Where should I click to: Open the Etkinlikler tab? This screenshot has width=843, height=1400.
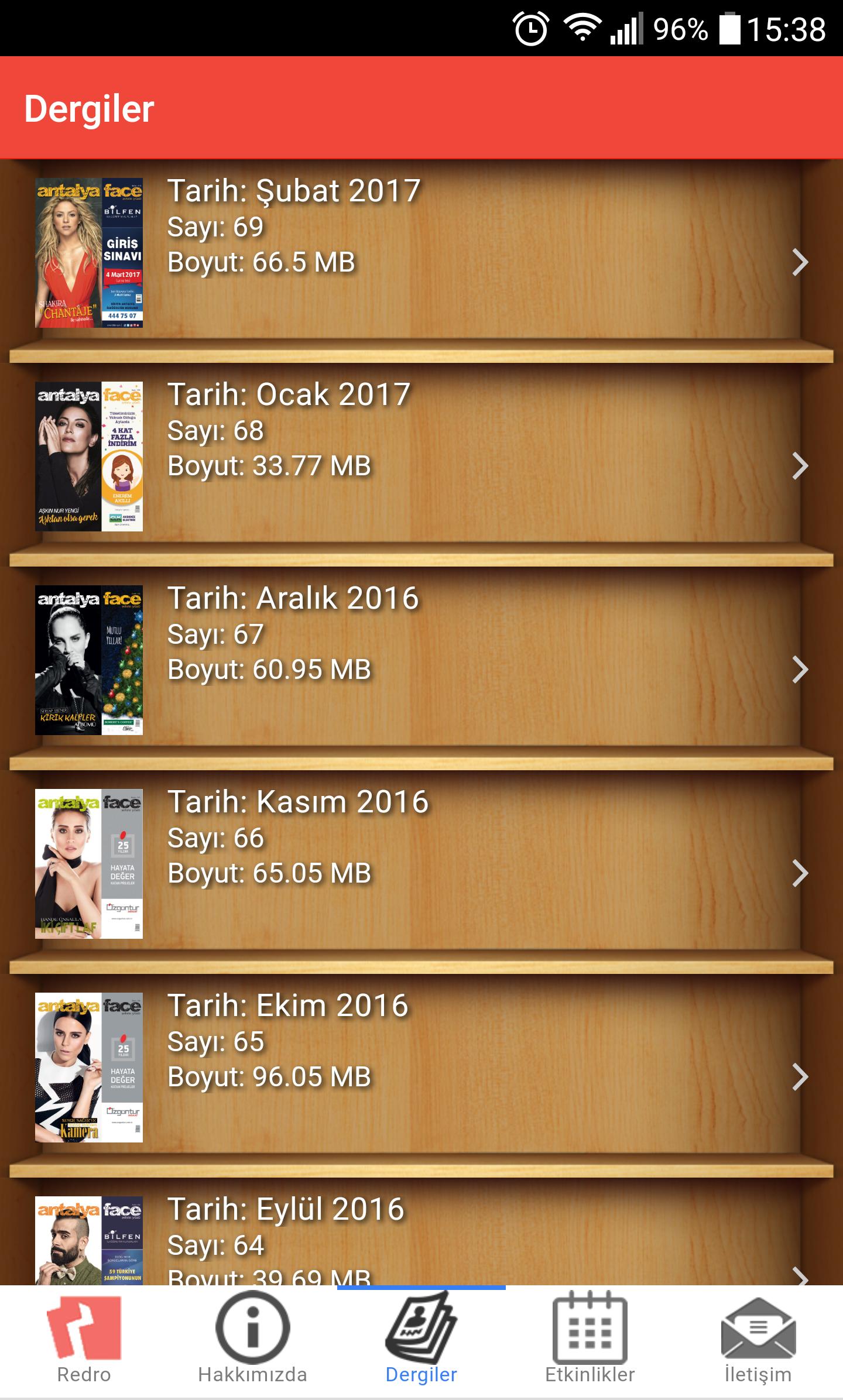click(590, 1341)
